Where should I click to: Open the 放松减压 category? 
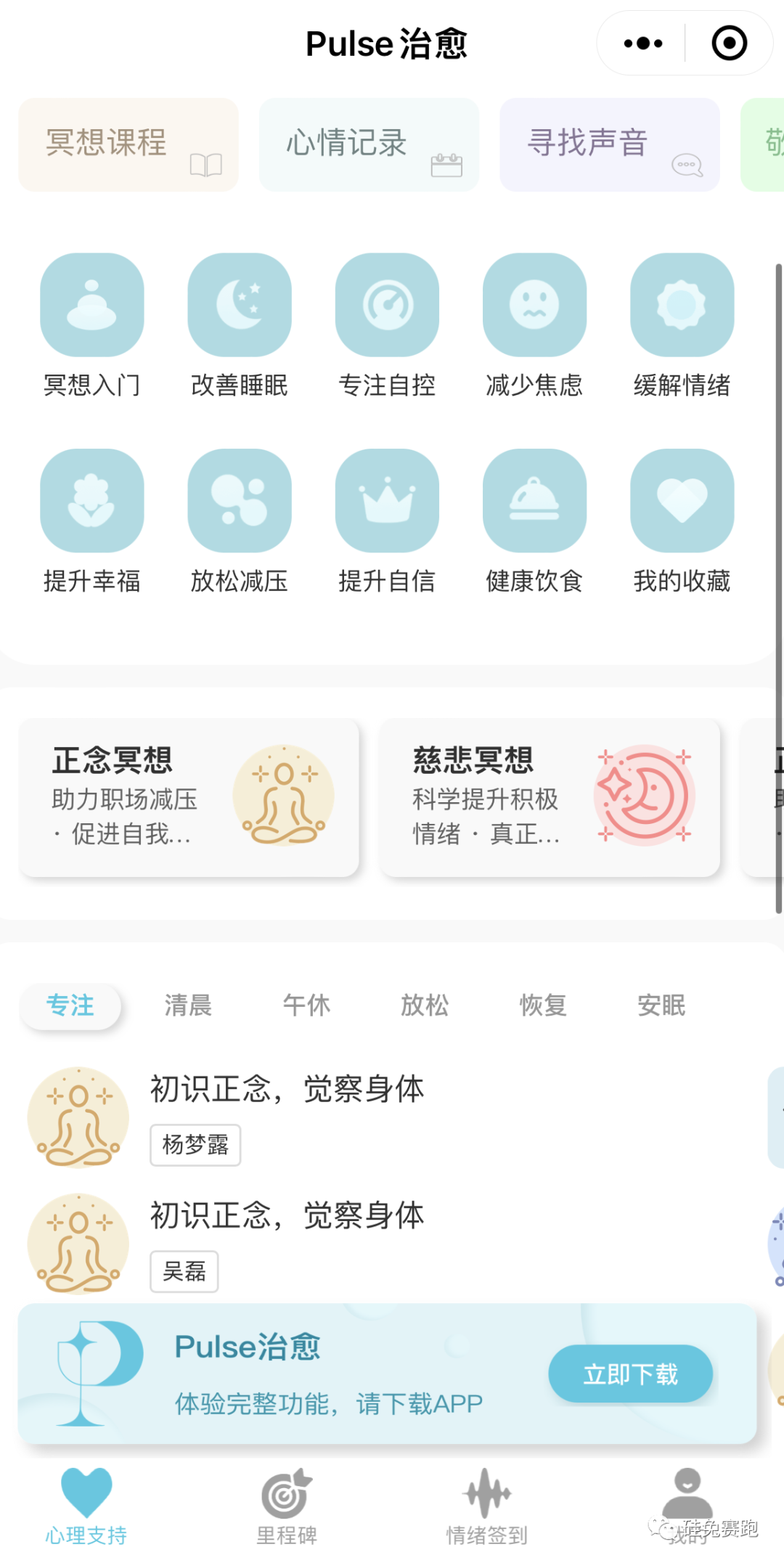(240, 521)
